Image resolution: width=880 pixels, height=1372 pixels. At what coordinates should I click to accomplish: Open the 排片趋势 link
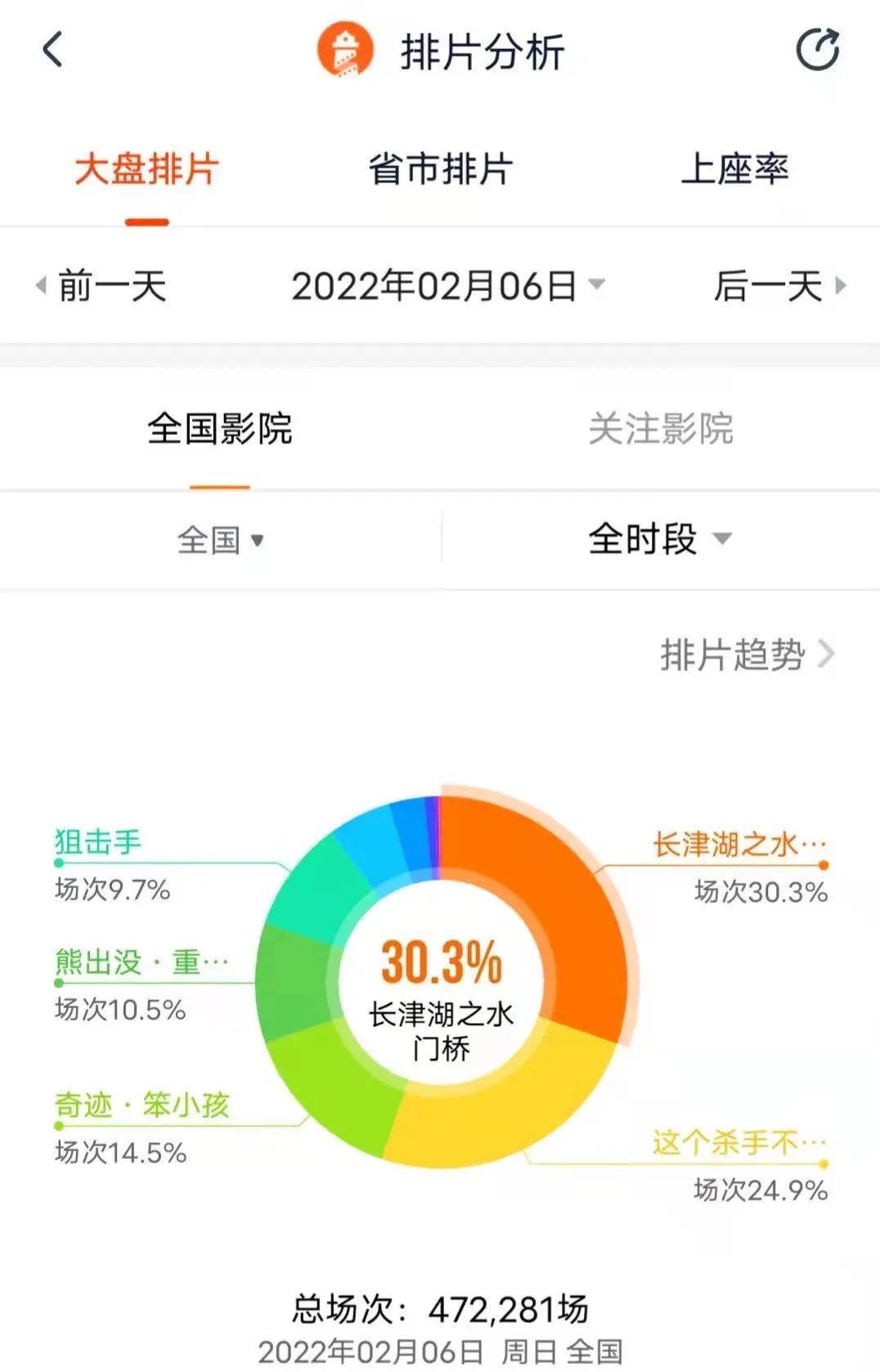point(746,655)
